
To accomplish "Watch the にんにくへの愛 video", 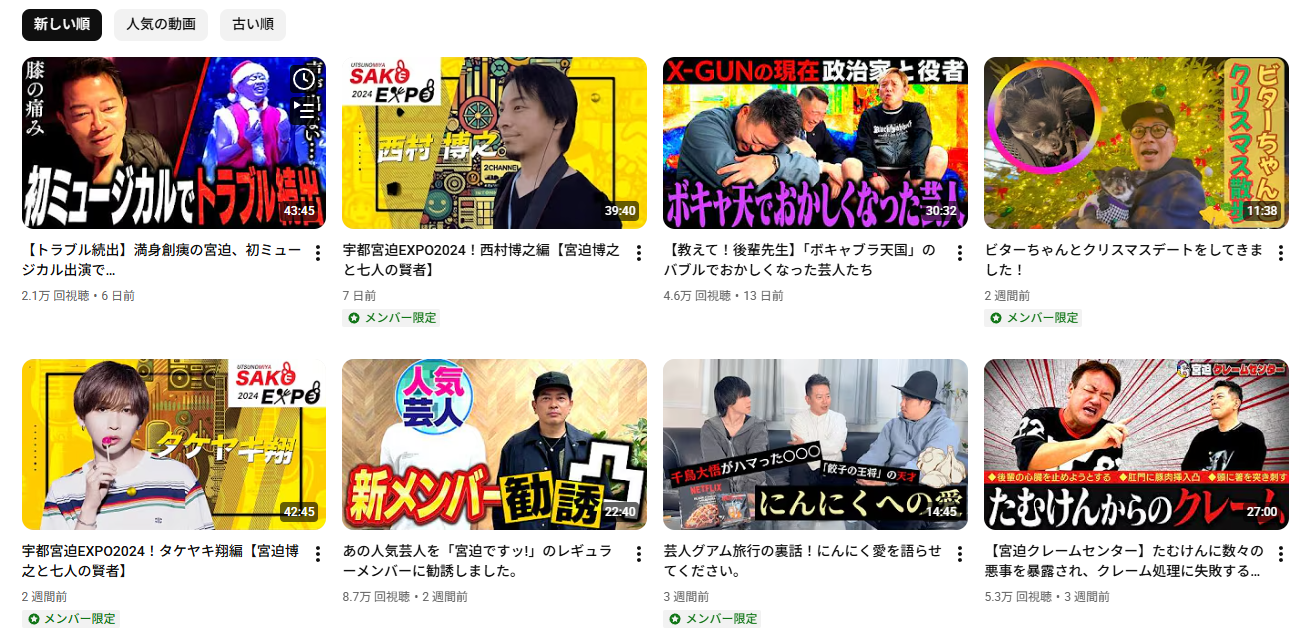I will coord(815,445).
